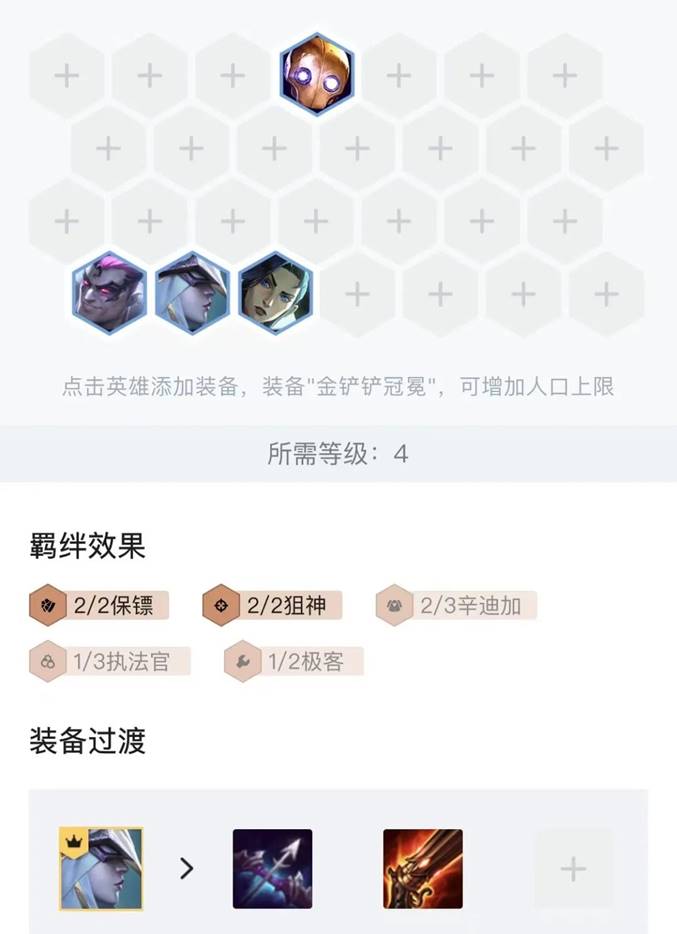Image resolution: width=677 pixels, height=934 pixels.
Task: Open the 1/2极客 trait chip
Action: coord(294,662)
